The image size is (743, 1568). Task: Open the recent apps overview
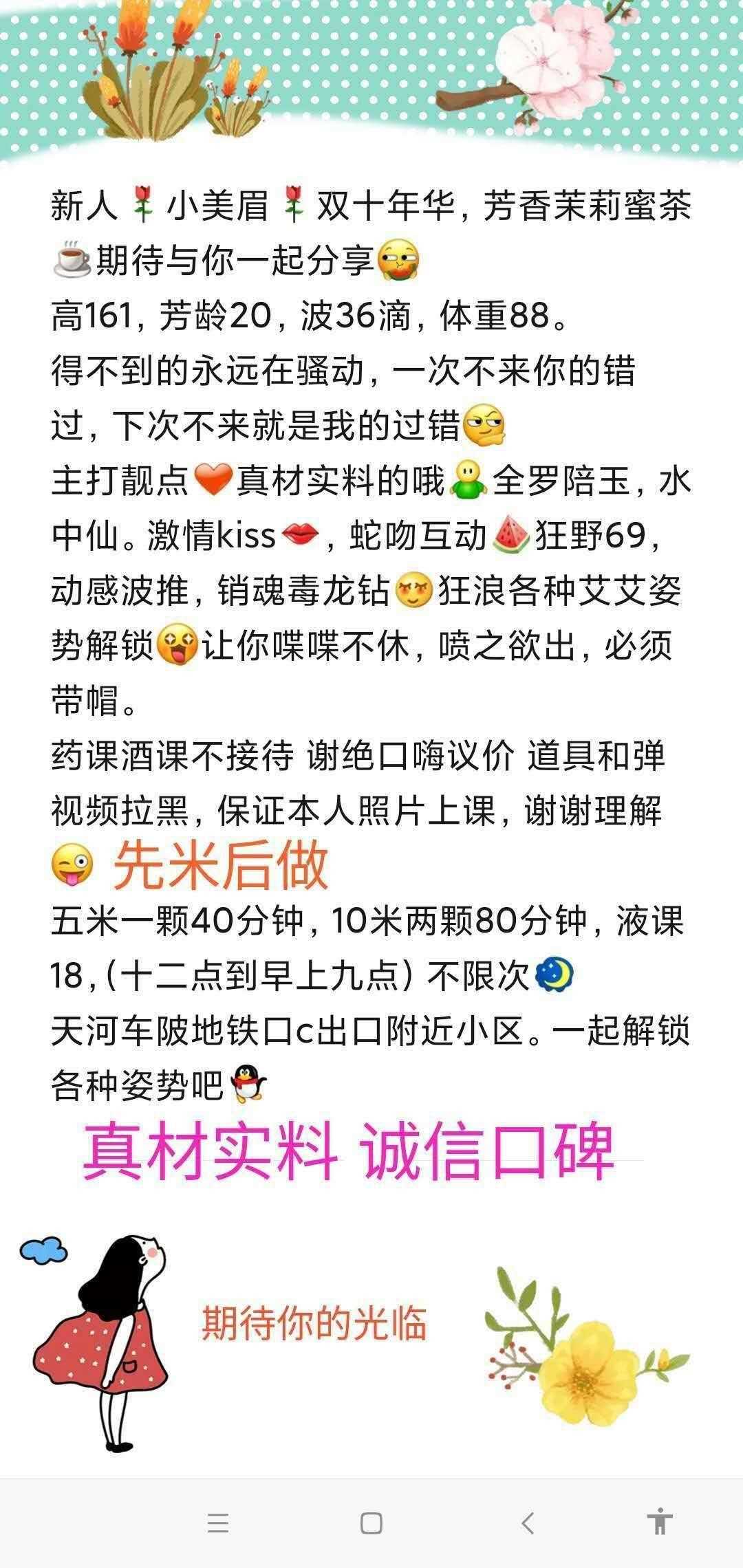(218, 1523)
